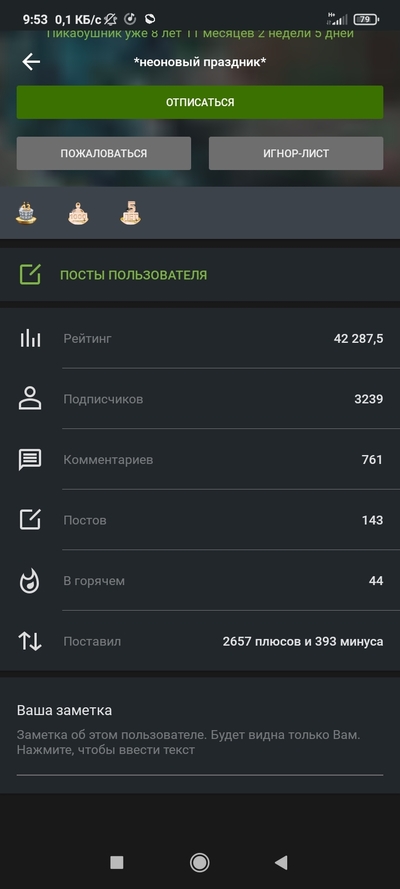Enter text in Ваша заметка field
This screenshot has width=400, height=889.
coord(199,743)
